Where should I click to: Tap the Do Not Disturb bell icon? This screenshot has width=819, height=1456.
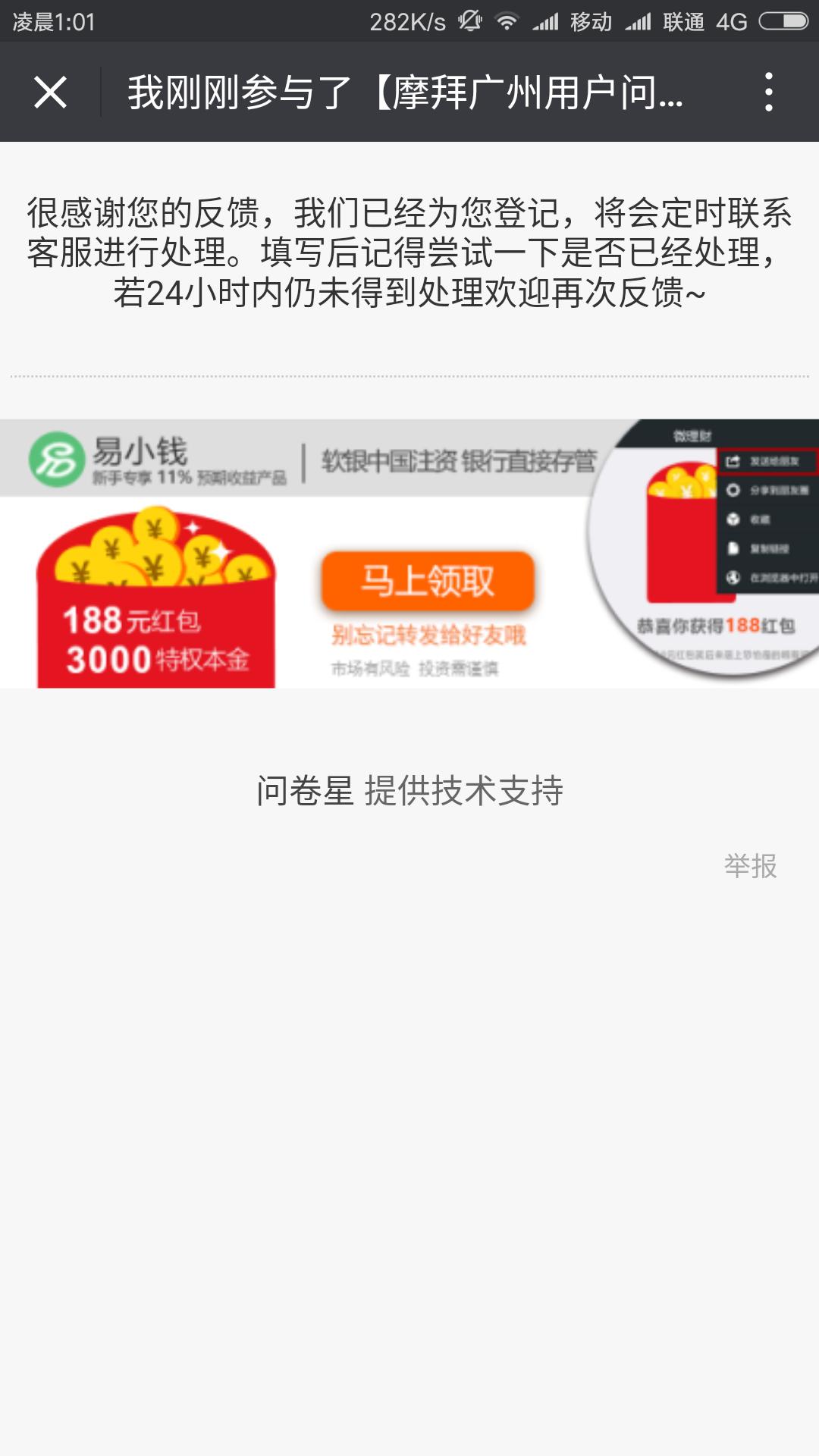point(470,20)
